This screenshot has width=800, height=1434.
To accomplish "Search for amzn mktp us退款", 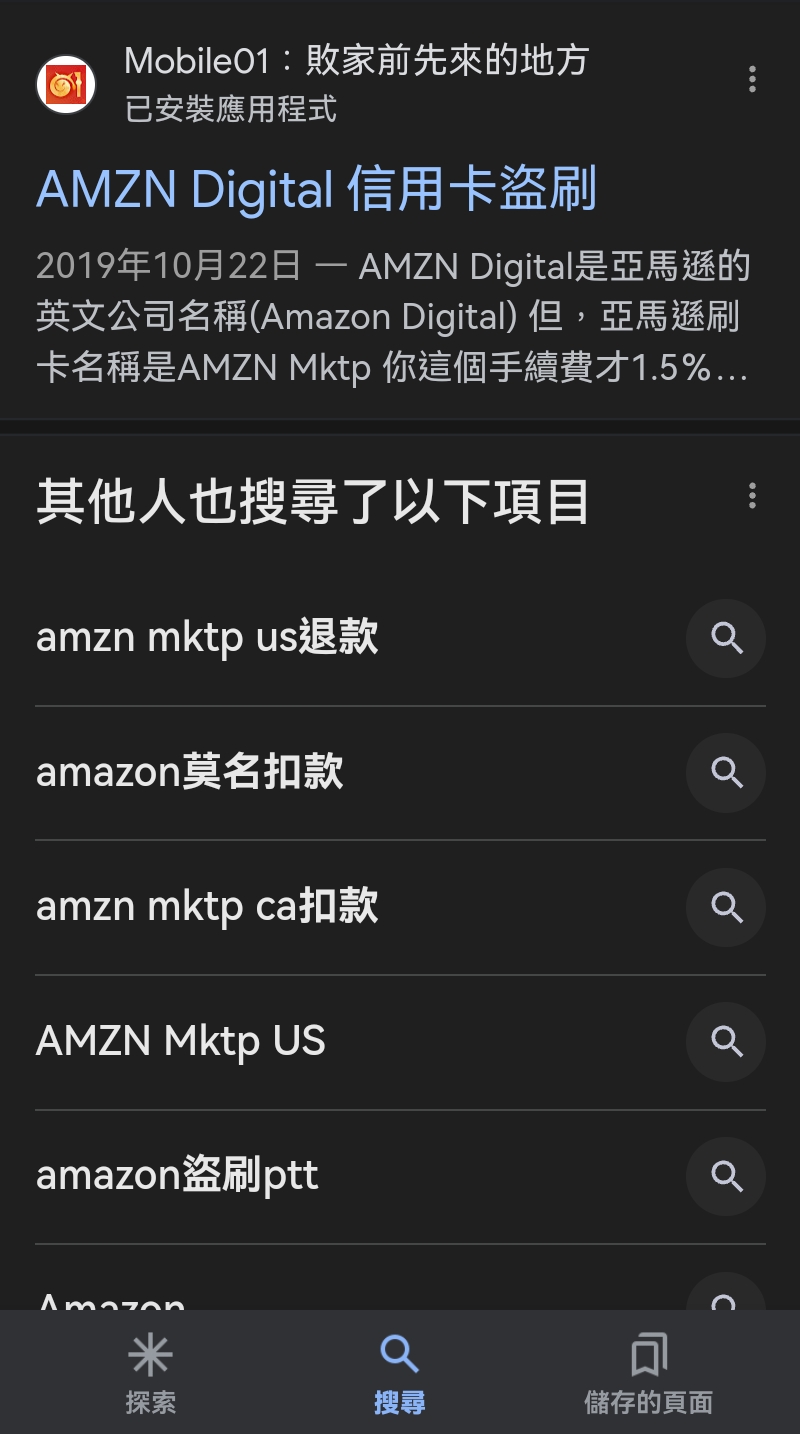I will (x=400, y=638).
